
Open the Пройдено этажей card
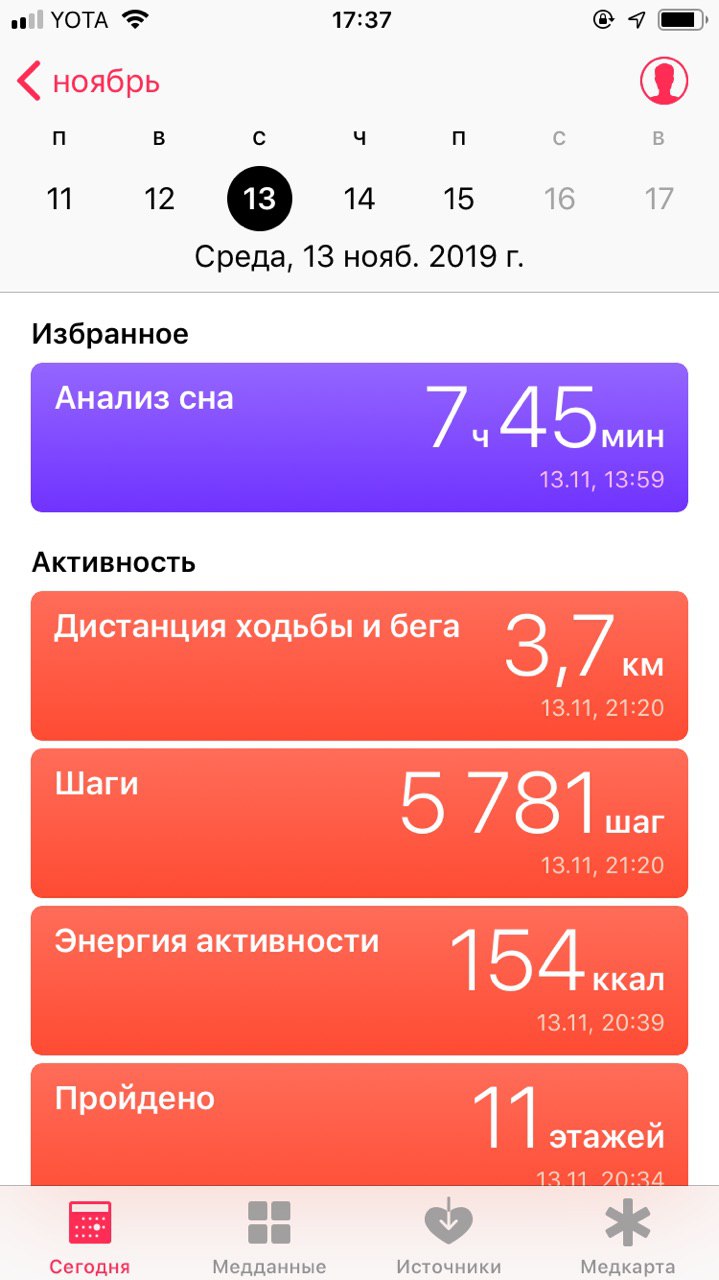359,1124
